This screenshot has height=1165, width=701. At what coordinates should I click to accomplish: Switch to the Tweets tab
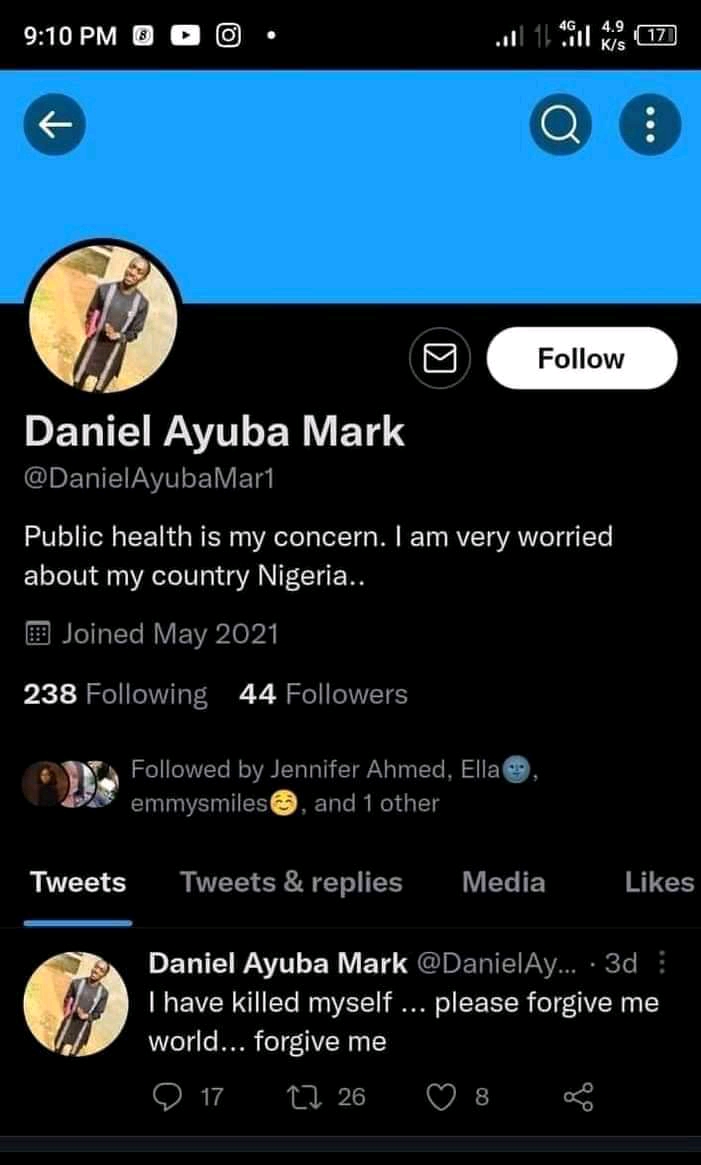[x=78, y=882]
